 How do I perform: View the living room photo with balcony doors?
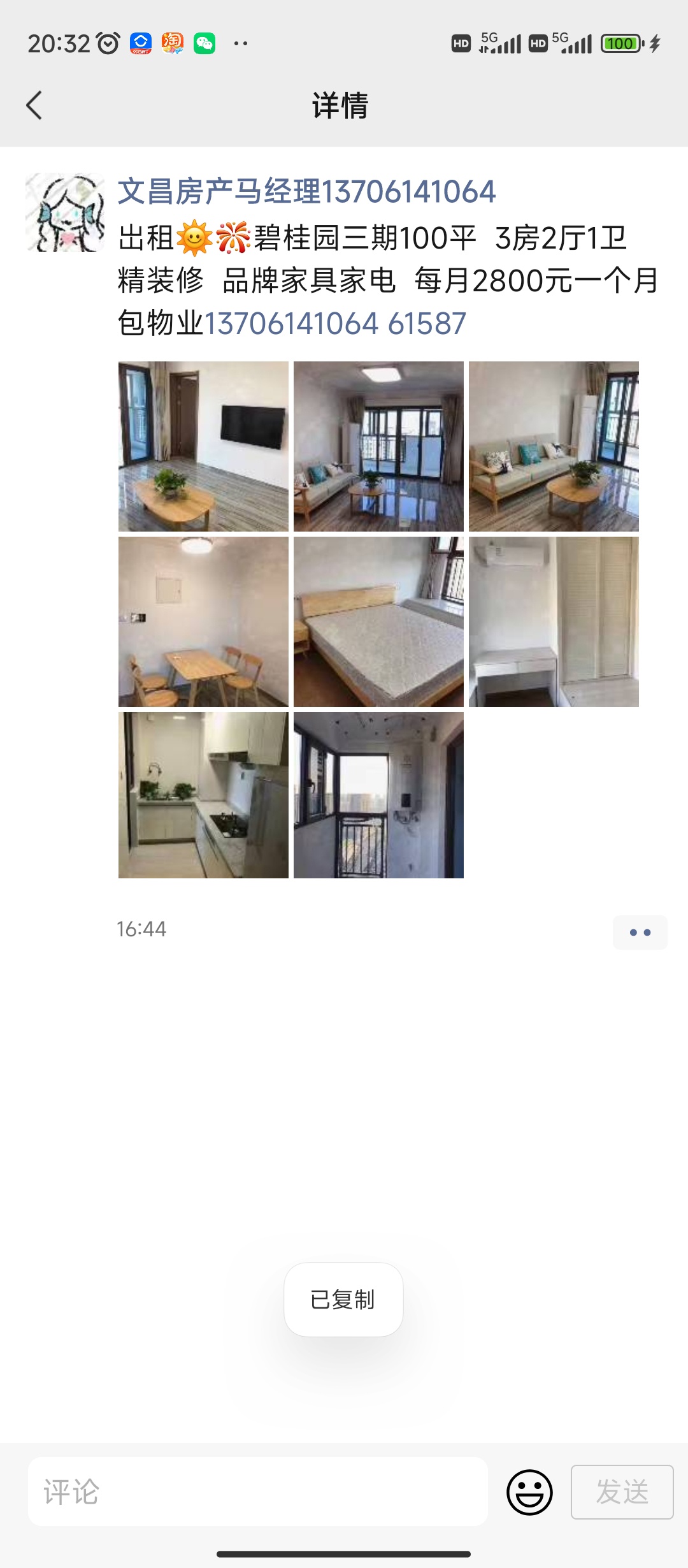[378, 446]
